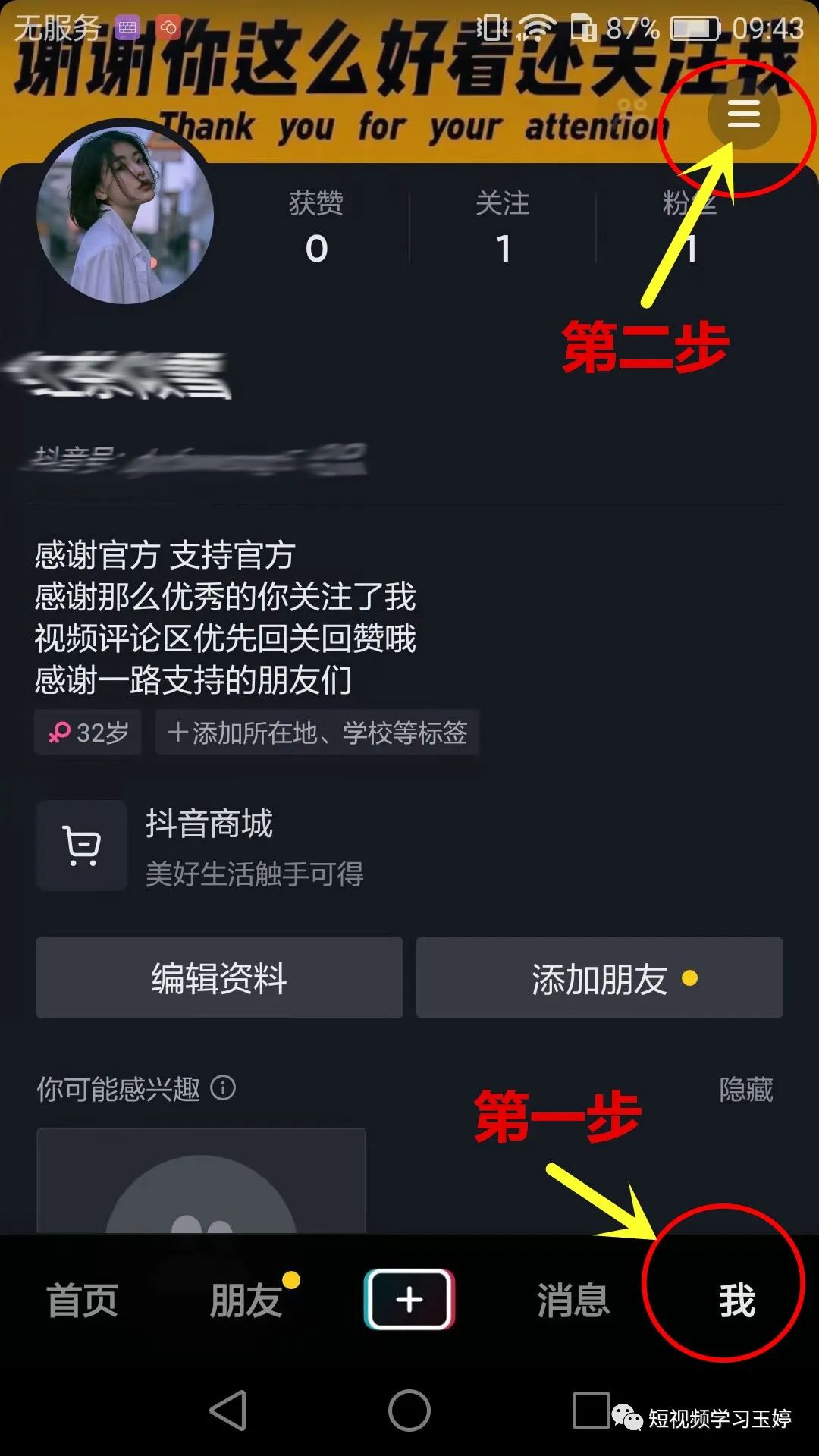Go to system home screen
Image resolution: width=819 pixels, height=1456 pixels.
pyautogui.click(x=409, y=1410)
